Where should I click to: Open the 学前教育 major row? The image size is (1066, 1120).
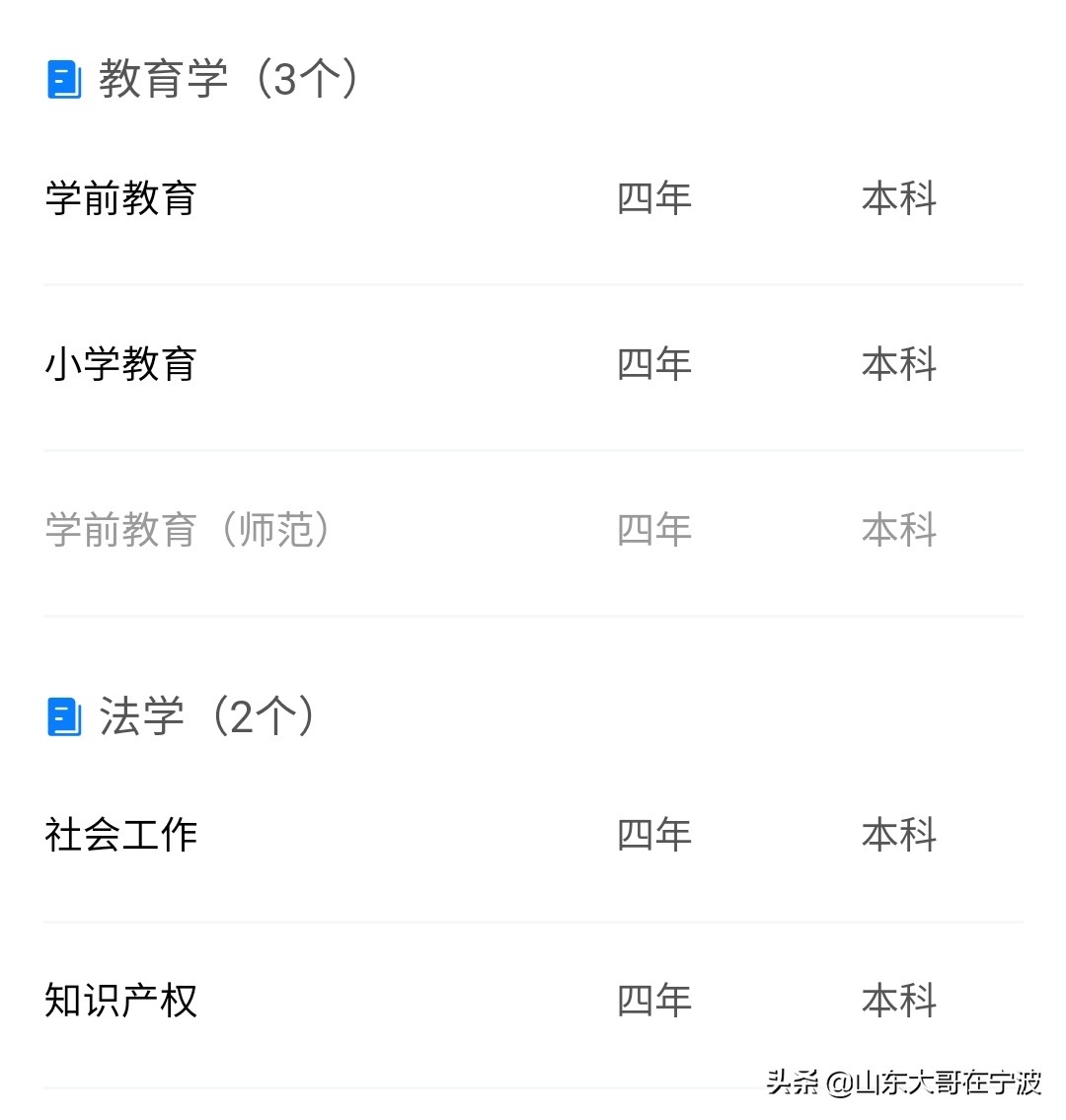[x=120, y=199]
